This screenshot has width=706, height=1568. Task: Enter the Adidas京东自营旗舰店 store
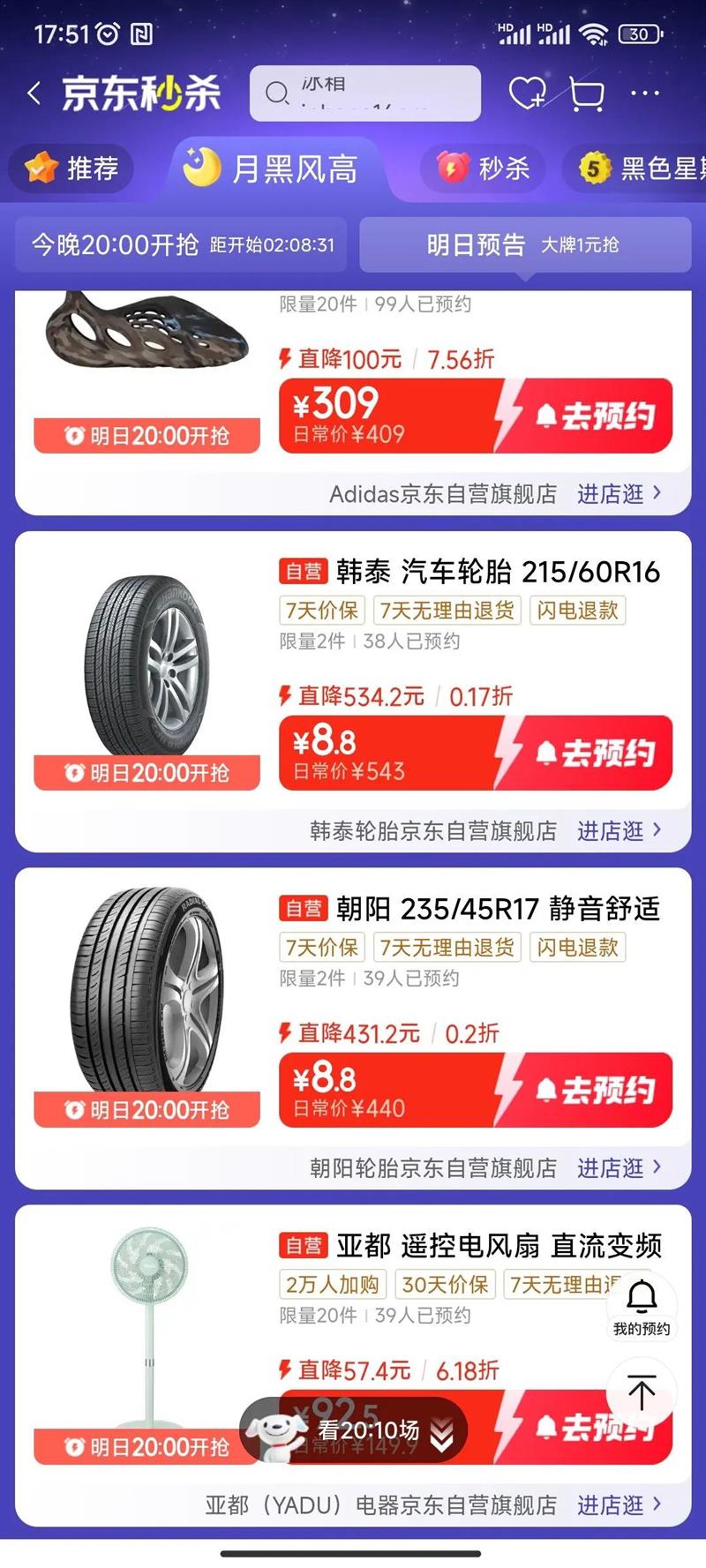(619, 494)
